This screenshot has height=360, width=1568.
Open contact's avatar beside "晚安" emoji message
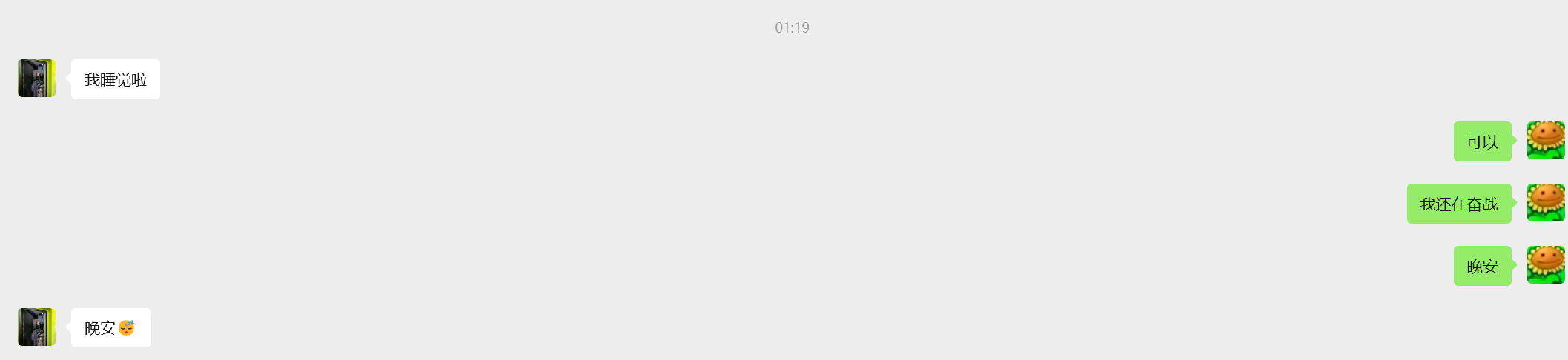click(x=36, y=327)
